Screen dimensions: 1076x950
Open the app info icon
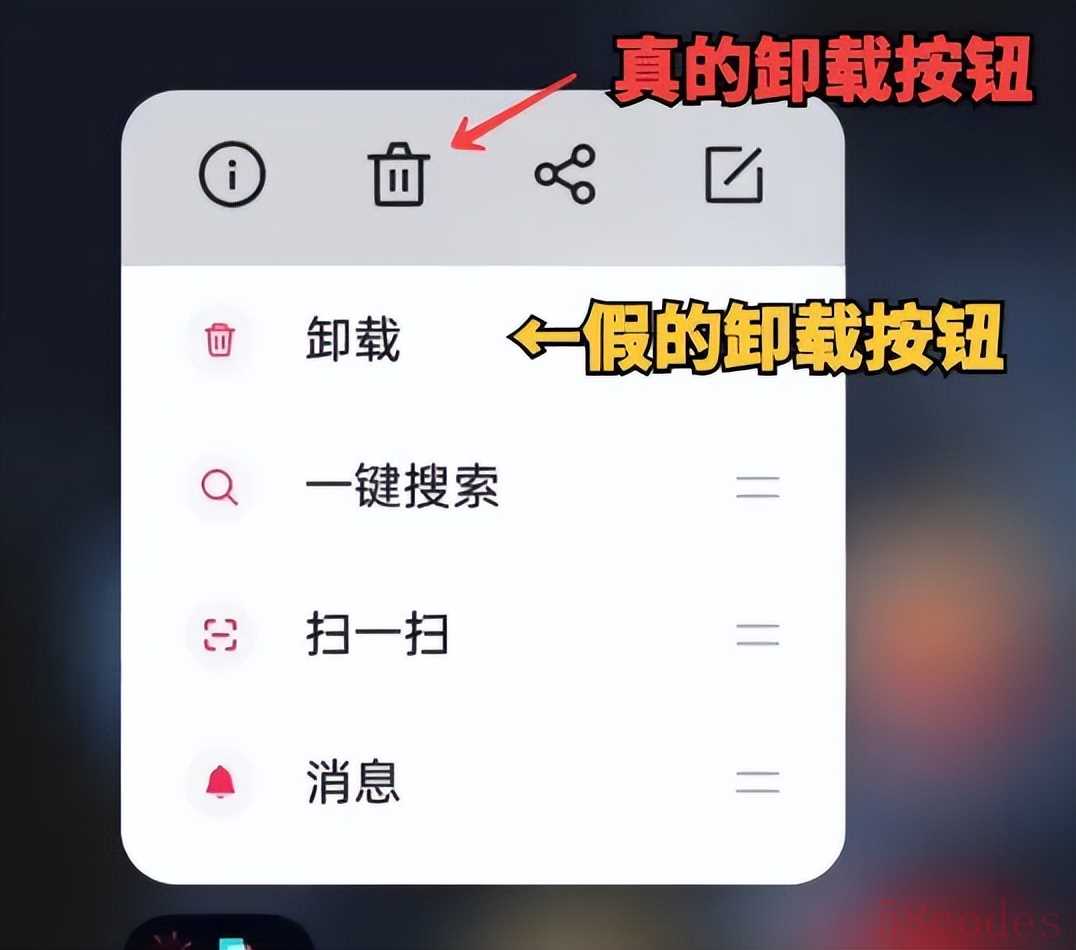click(x=232, y=175)
